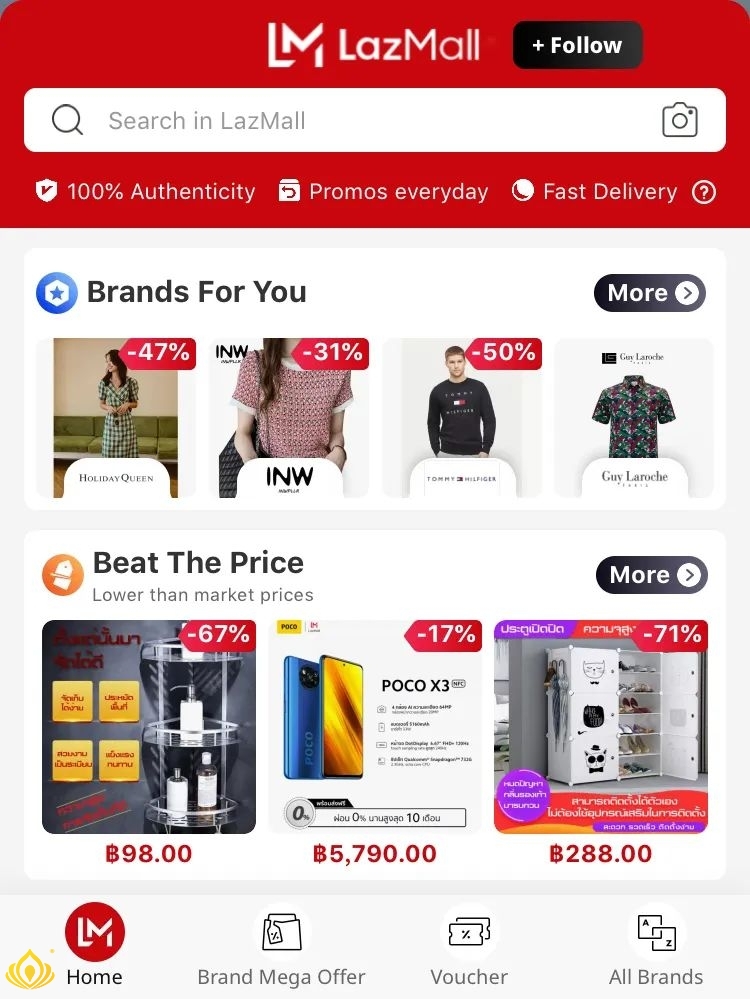The width and height of the screenshot is (750, 999).
Task: Open the Guy Laroche brand card
Action: coord(634,418)
